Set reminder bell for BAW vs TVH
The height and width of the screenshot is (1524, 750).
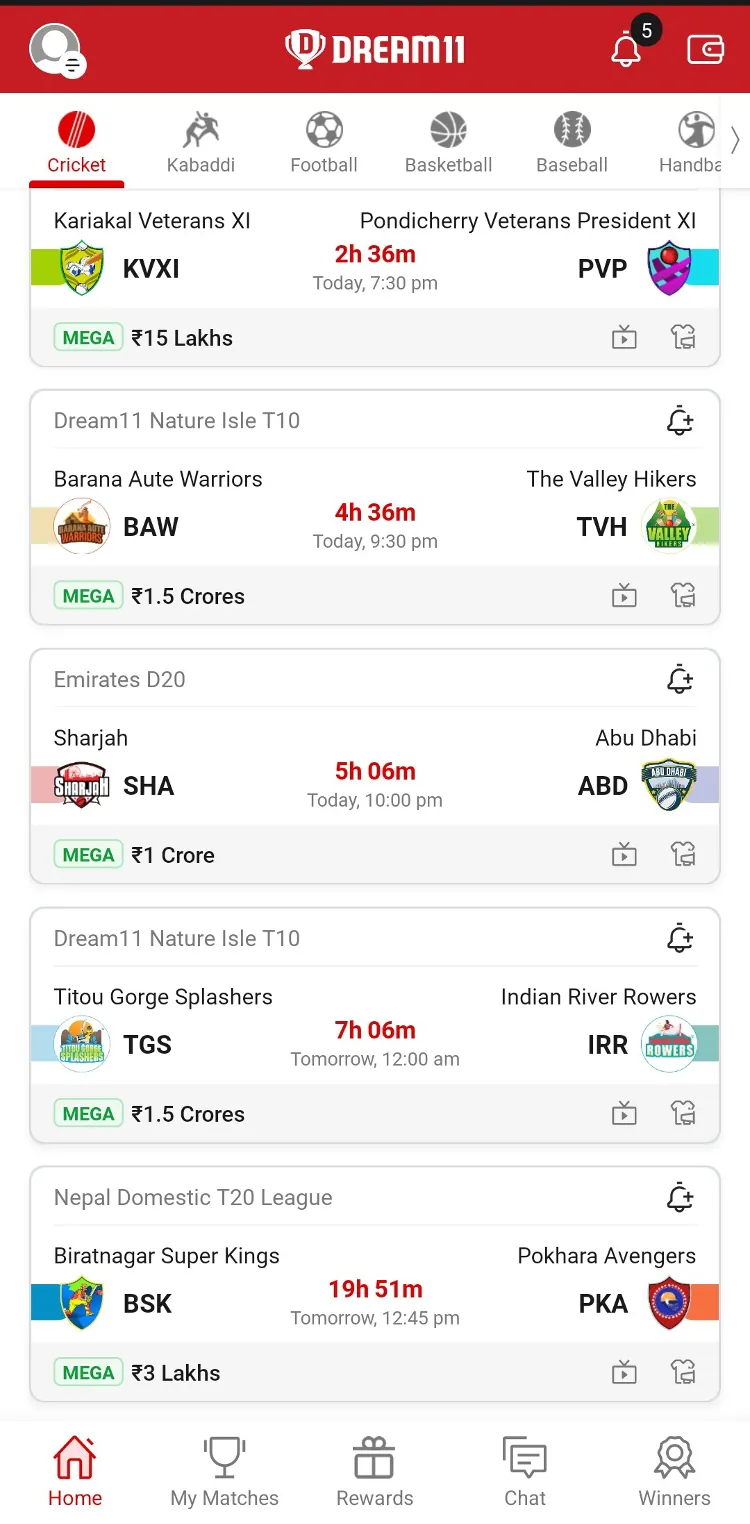click(x=680, y=421)
